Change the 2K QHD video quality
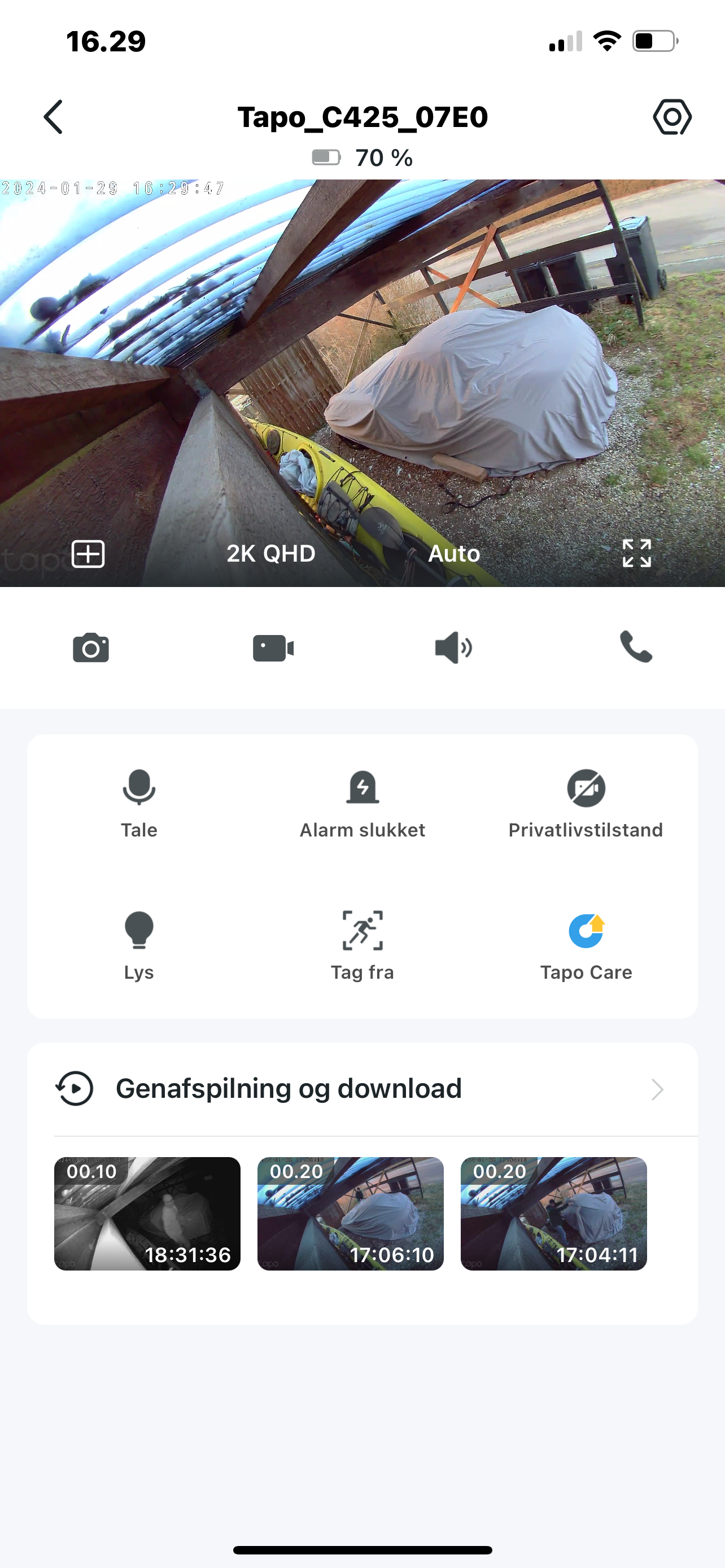The width and height of the screenshot is (725, 1568). coord(271,554)
